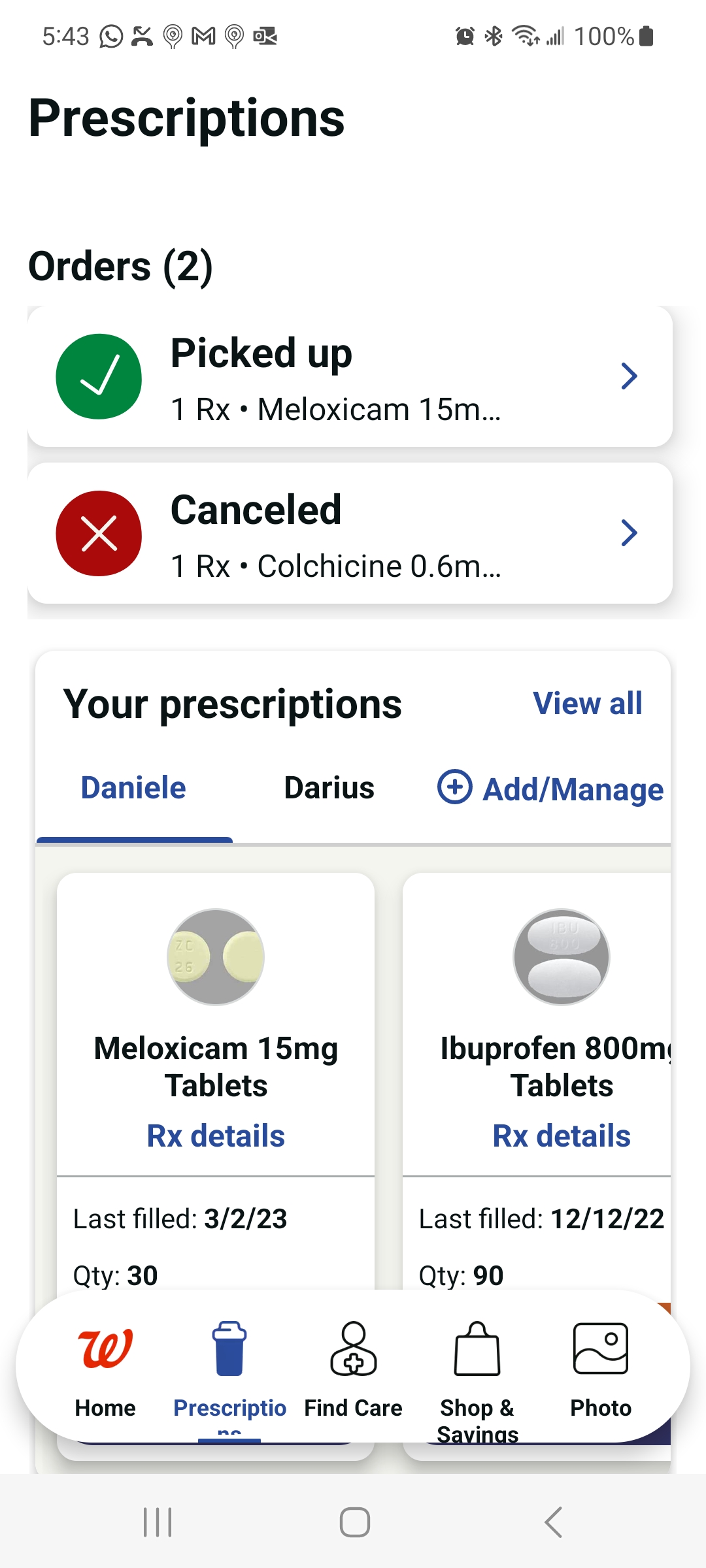
Task: Open Rx details for Meloxicam 15mg
Action: pos(216,1135)
